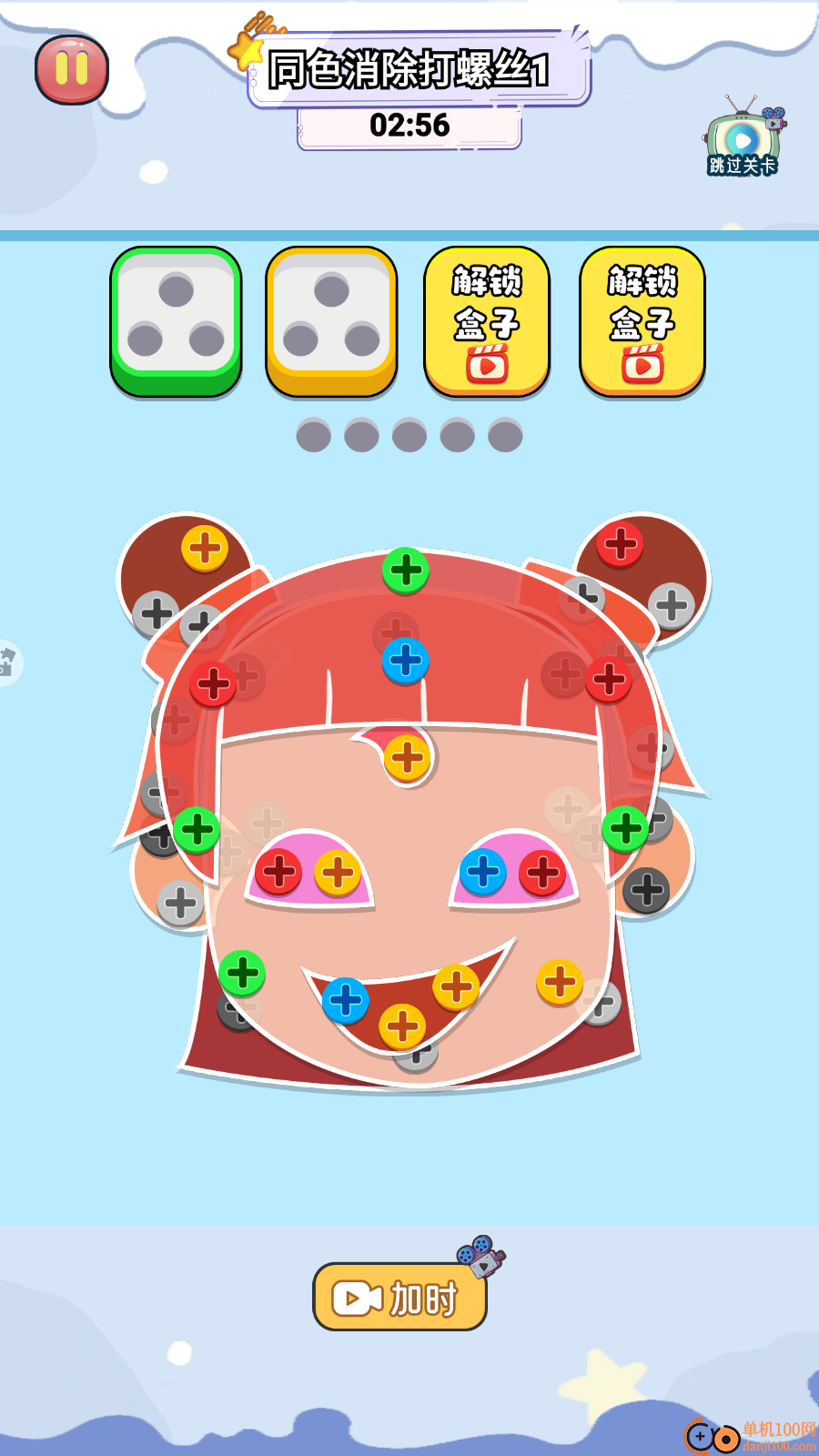Tap the green screw beside the right ear
This screenshot has height=1456, width=819.
point(625,828)
